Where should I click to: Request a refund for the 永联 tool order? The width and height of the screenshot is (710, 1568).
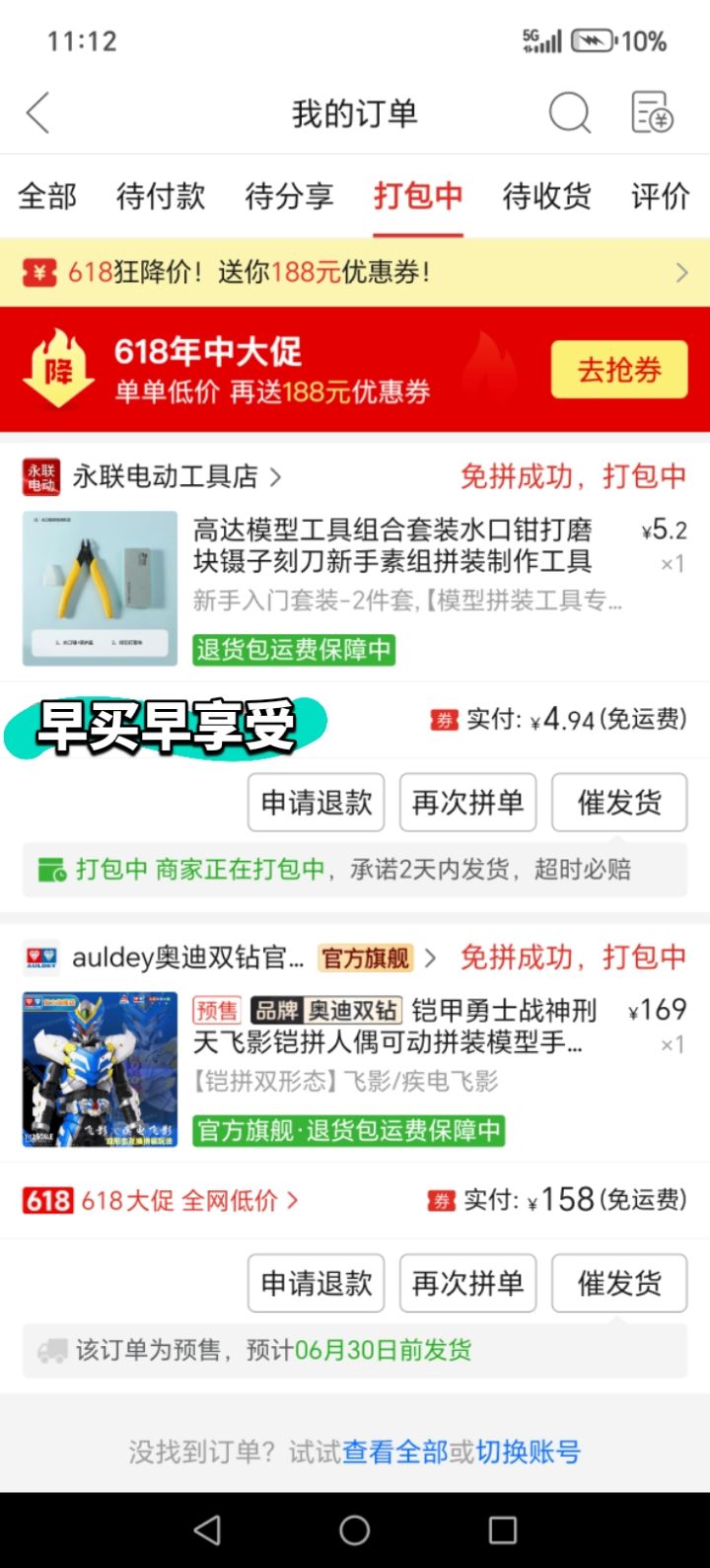point(316,803)
